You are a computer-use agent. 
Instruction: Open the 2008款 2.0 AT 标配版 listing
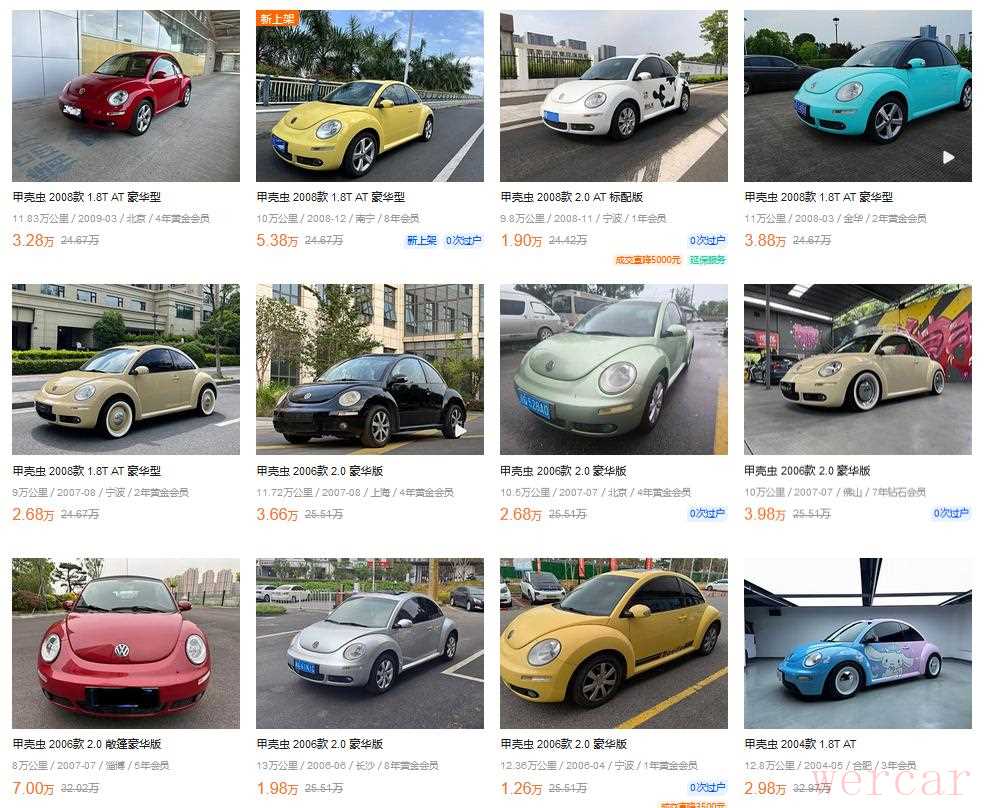[614, 96]
